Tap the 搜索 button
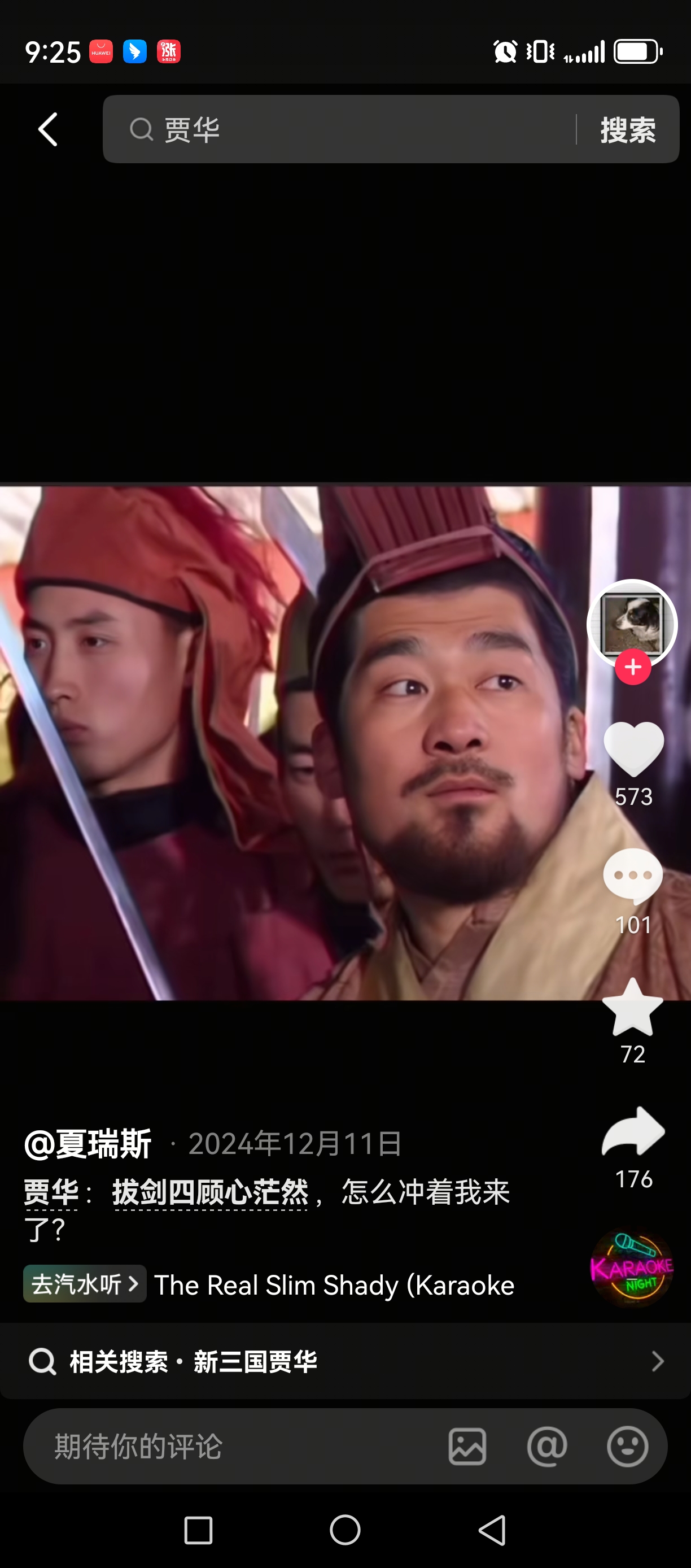This screenshot has height=1568, width=691. click(628, 130)
